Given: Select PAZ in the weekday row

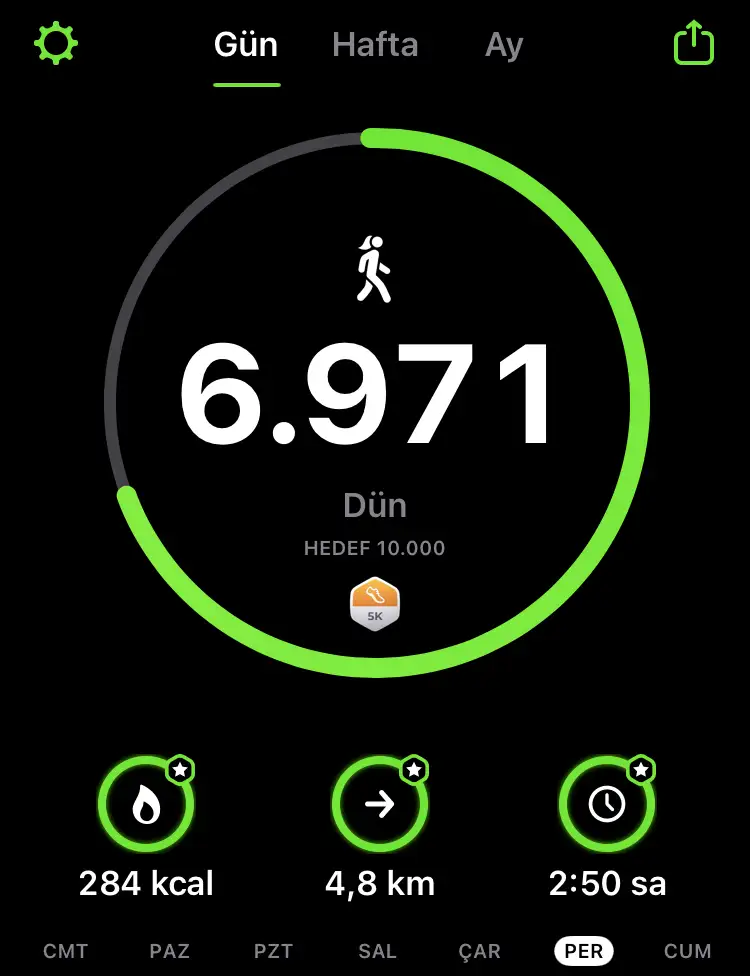Looking at the screenshot, I should (x=170, y=951).
